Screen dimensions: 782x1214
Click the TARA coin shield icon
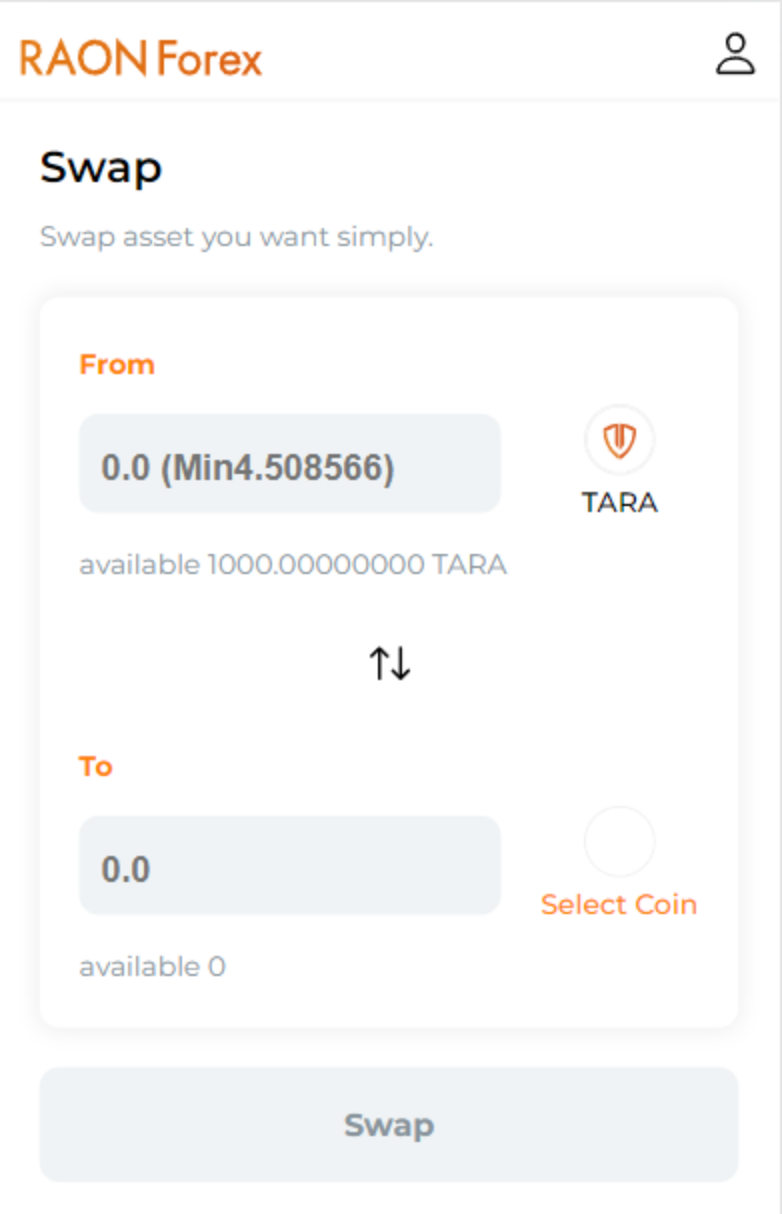pos(619,438)
